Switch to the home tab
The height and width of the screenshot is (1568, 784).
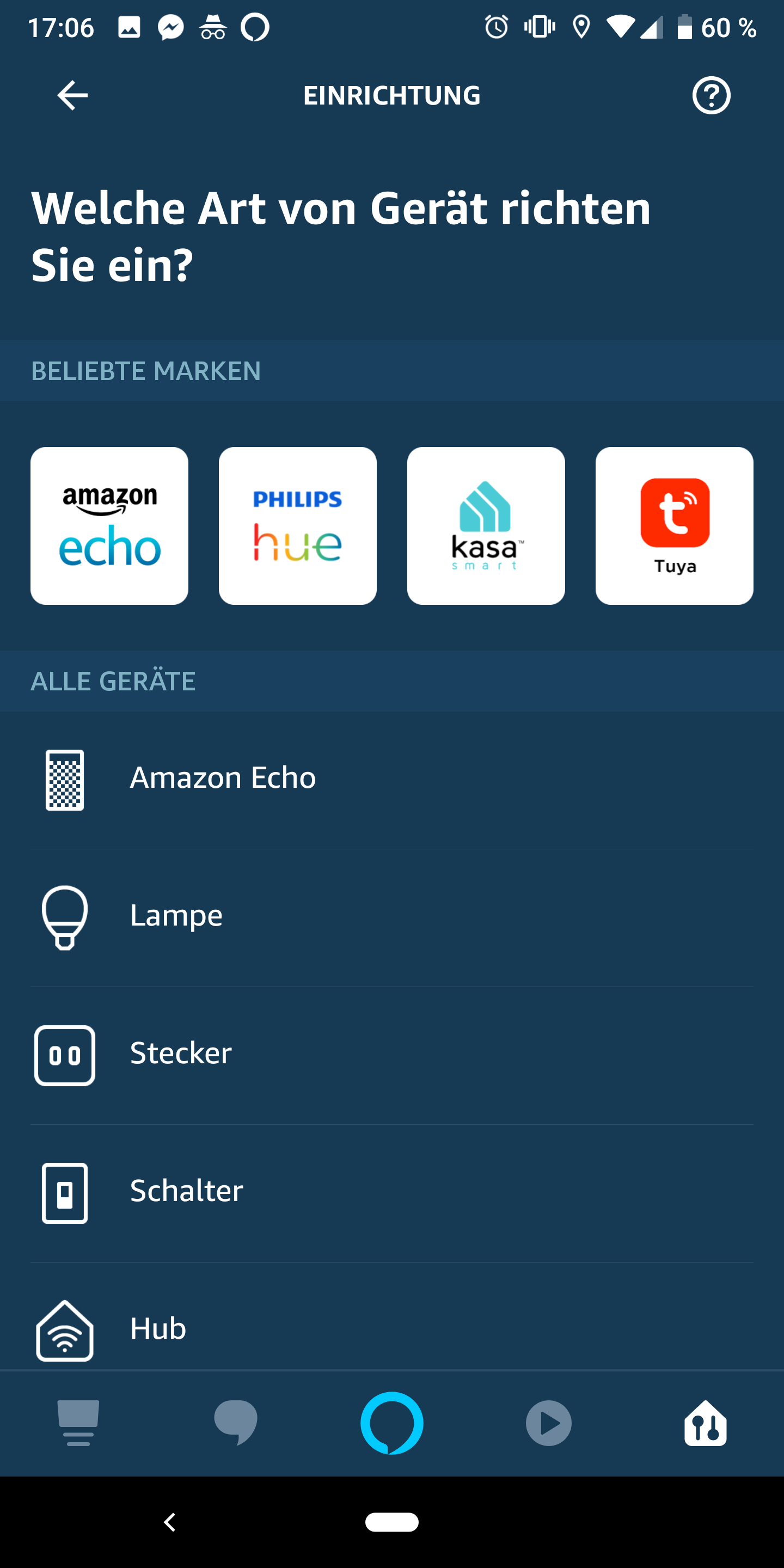[x=78, y=1423]
